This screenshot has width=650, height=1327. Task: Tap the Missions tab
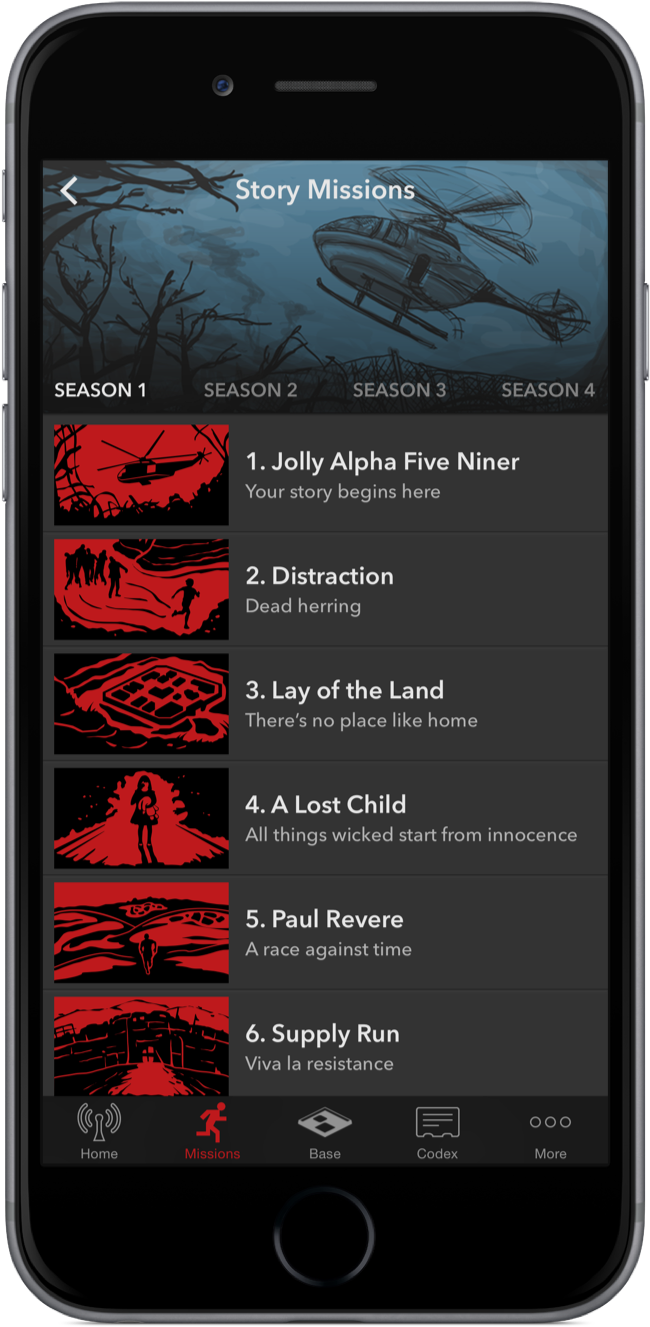click(212, 1131)
